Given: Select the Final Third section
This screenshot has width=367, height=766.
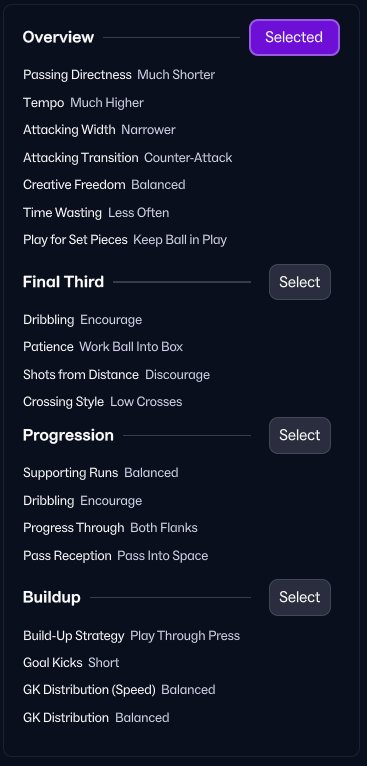Looking at the screenshot, I should (300, 282).
